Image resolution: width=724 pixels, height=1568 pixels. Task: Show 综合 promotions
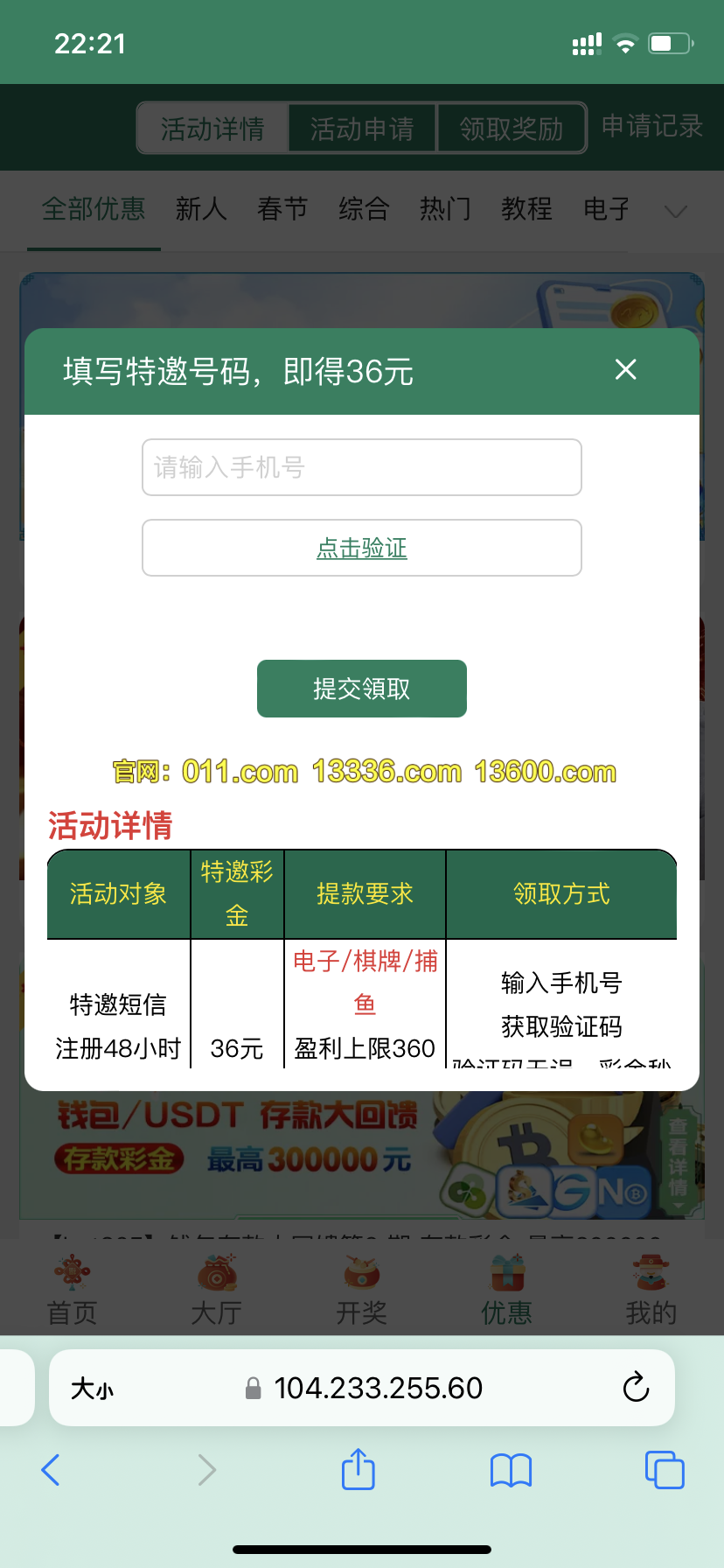coord(364,208)
